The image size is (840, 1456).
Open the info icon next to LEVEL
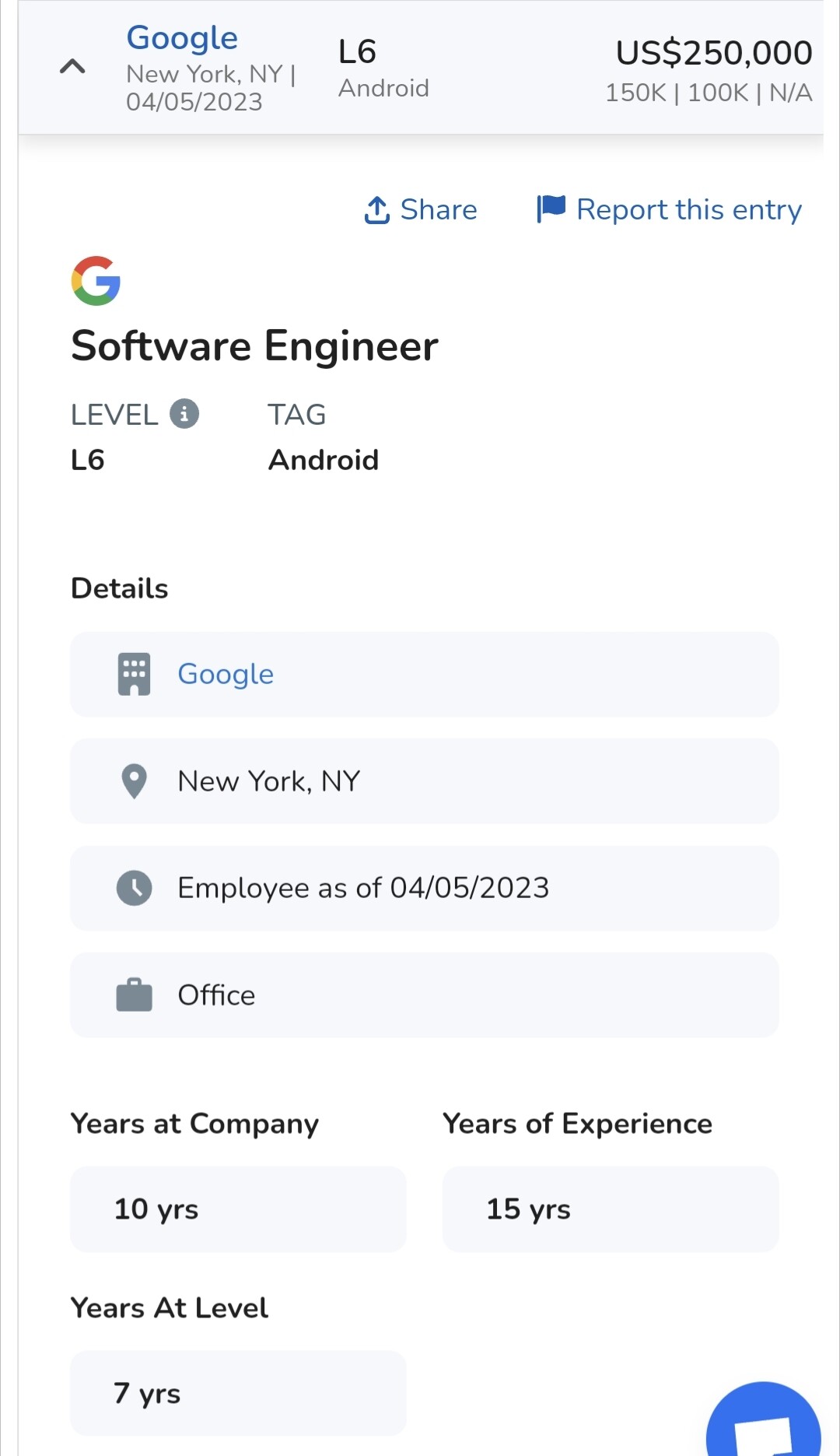coord(184,414)
